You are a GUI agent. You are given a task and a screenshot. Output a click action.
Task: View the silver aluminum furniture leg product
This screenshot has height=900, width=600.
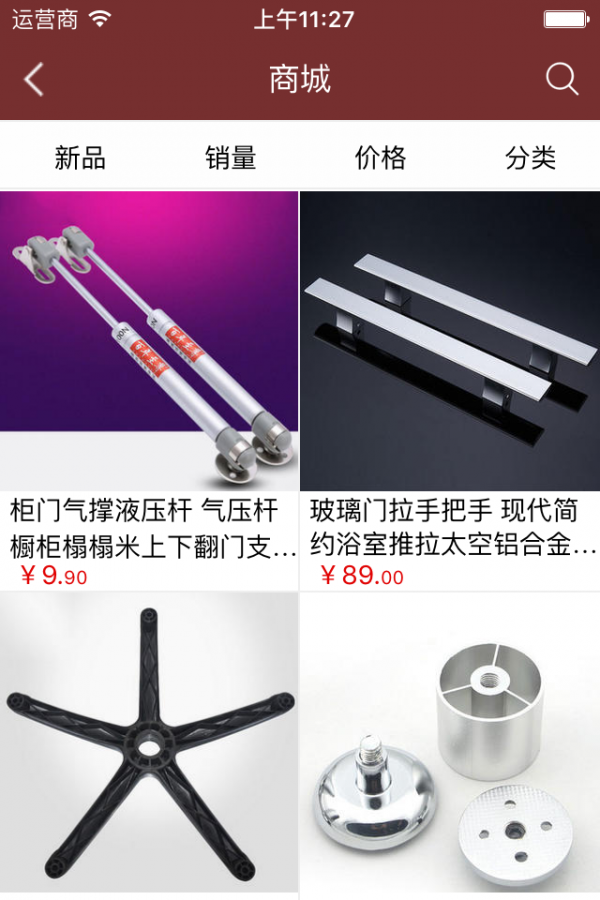[x=450, y=745]
